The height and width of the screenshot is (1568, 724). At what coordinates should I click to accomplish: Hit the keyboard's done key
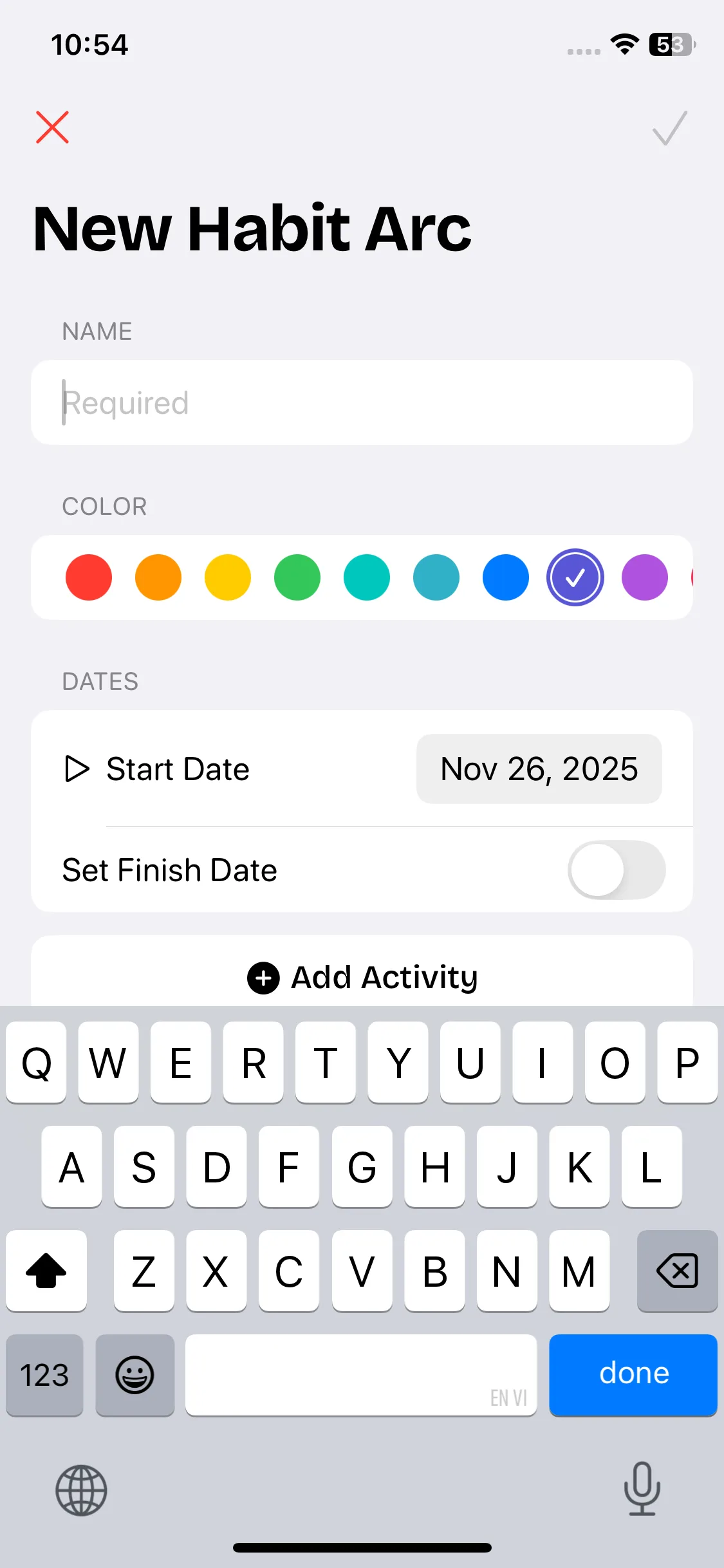click(633, 1374)
